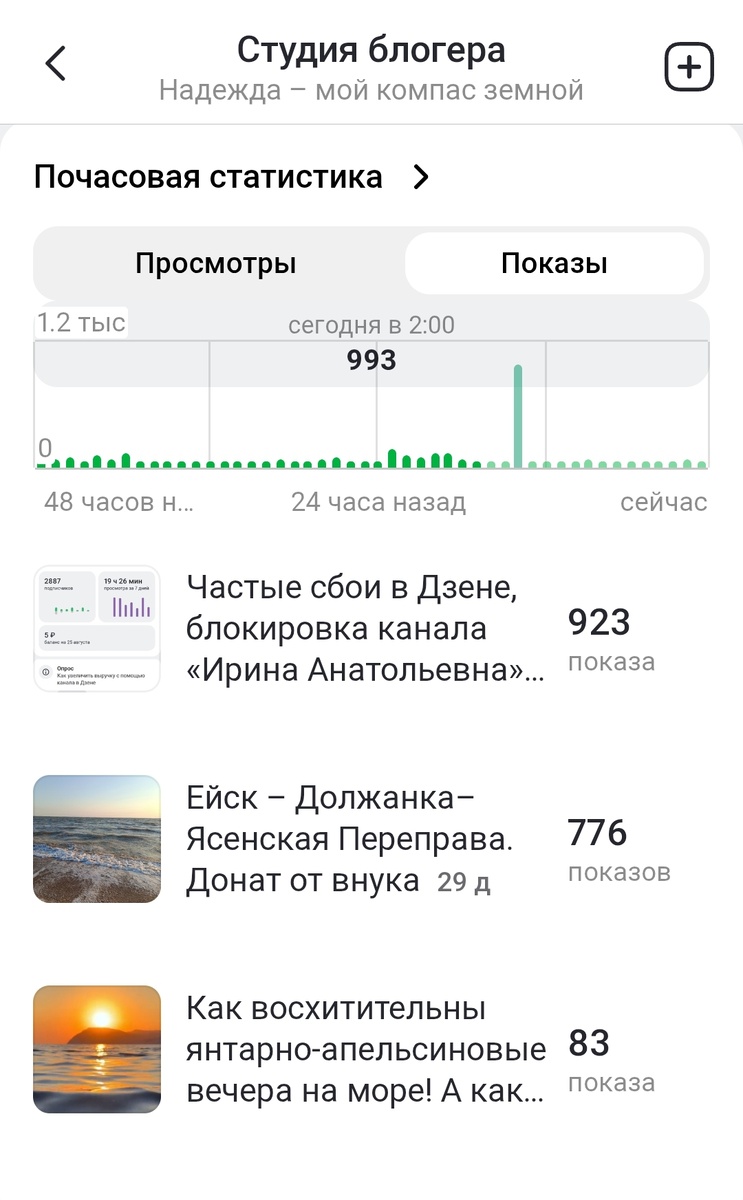This screenshot has width=743, height=1200.
Task: Click the 923 показа counter
Action: coord(598,622)
